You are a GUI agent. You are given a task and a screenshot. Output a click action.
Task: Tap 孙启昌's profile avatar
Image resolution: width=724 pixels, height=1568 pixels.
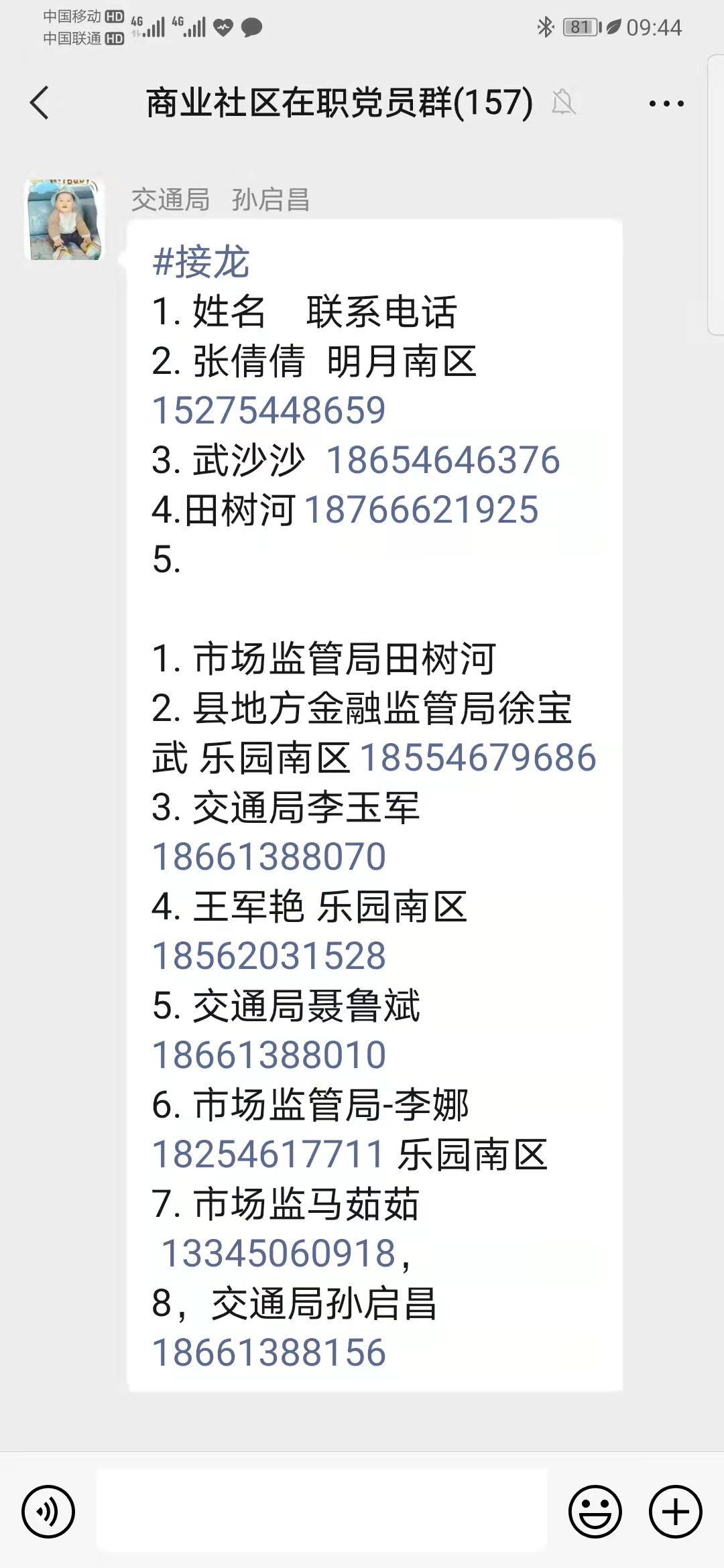(x=64, y=219)
